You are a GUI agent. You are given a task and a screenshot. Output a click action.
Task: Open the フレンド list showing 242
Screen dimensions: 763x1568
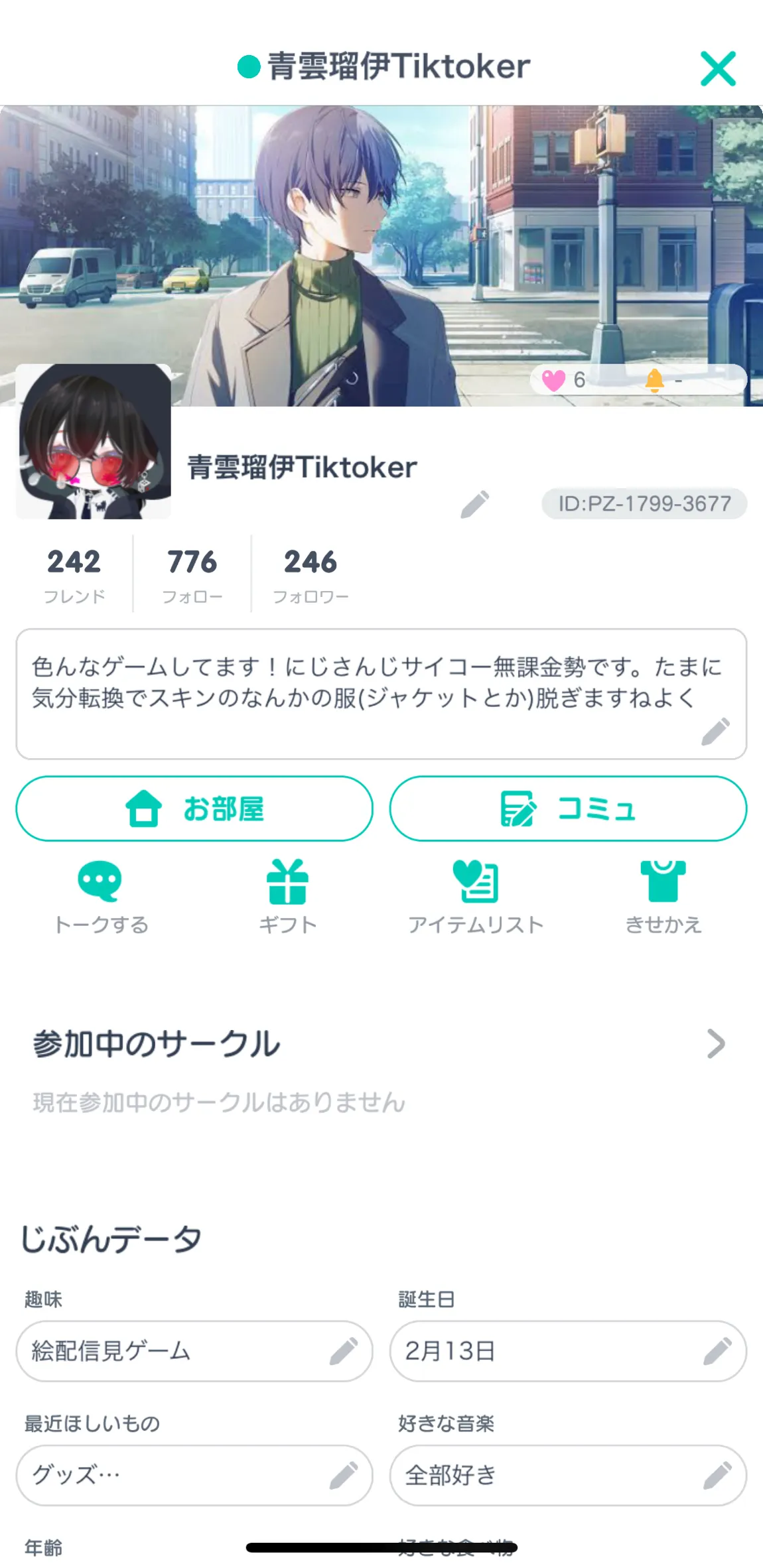(74, 574)
